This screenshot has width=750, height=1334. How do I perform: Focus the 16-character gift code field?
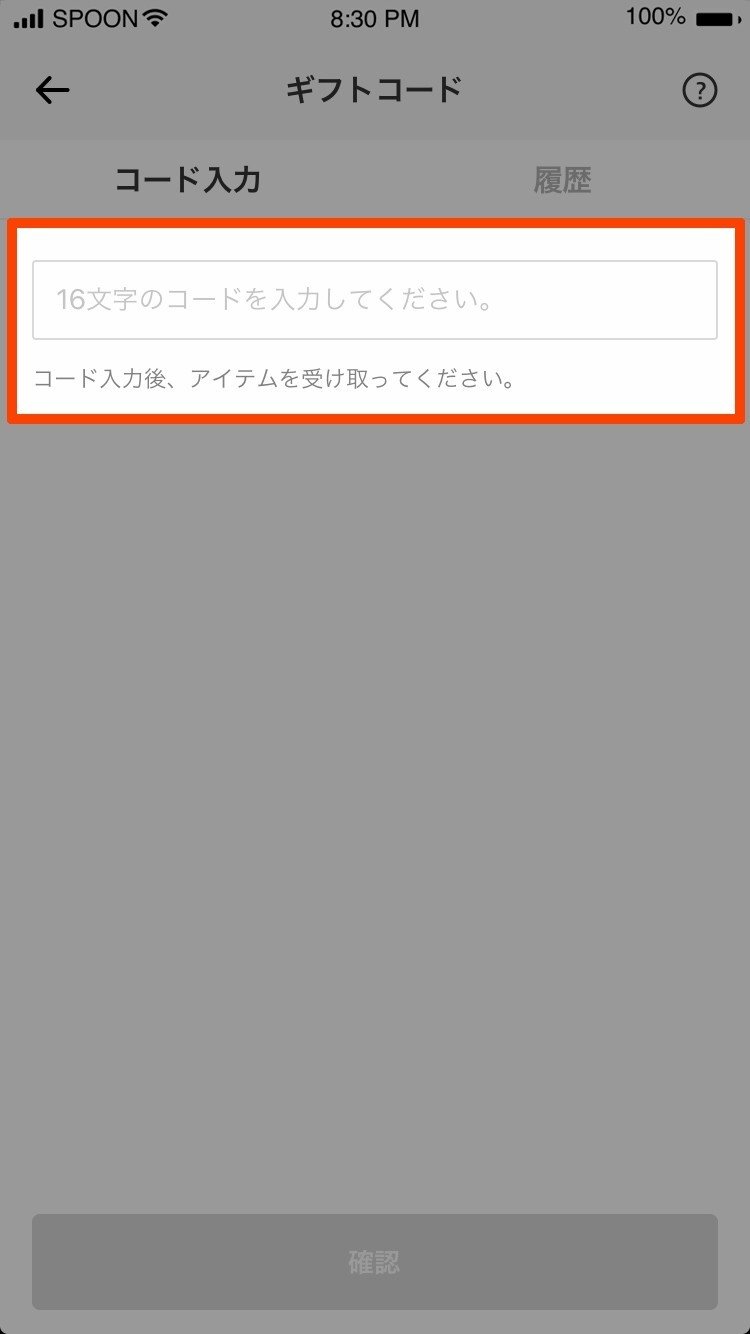pos(375,300)
